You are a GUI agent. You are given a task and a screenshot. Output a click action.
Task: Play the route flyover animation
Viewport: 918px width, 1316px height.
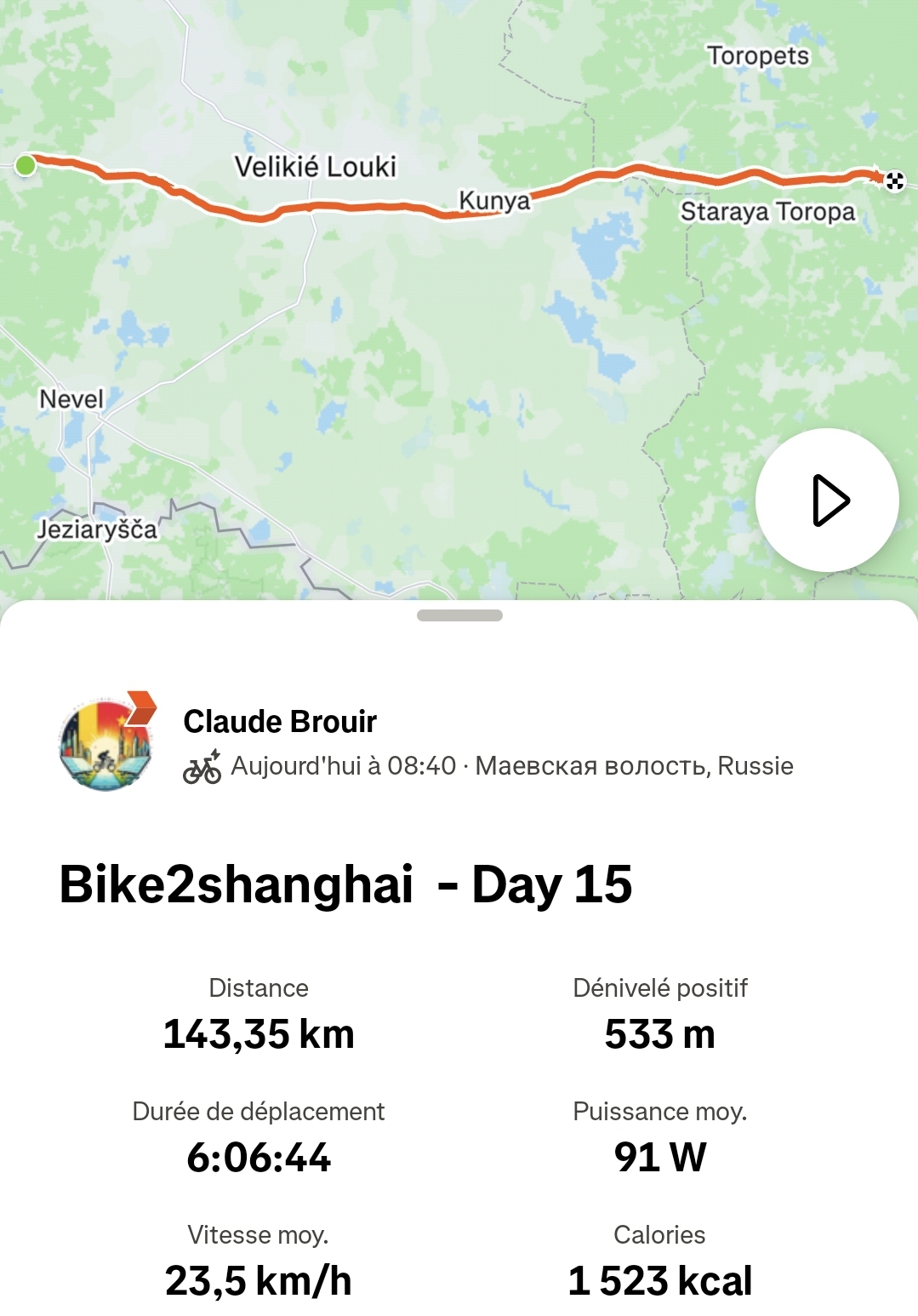click(x=826, y=500)
